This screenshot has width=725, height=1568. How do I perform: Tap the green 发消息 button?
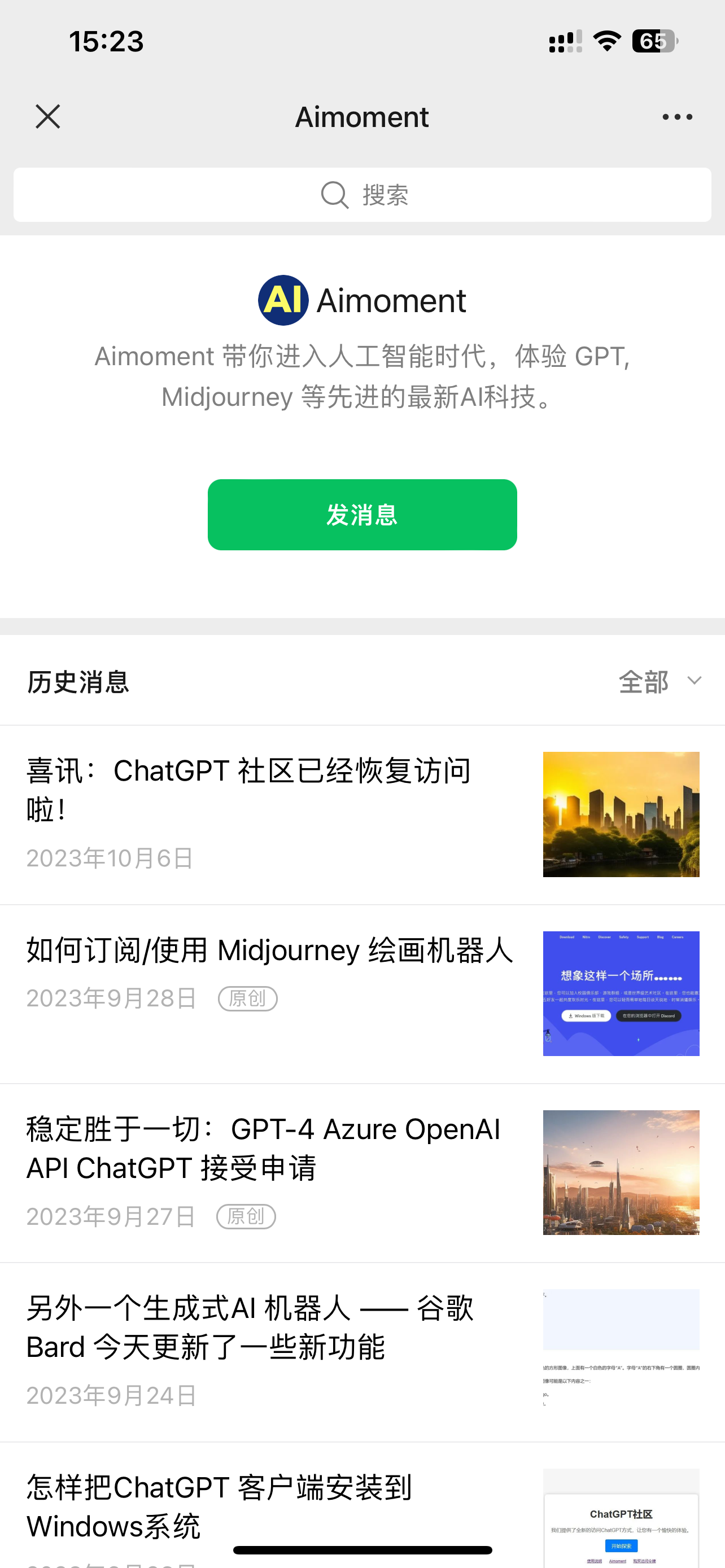point(362,514)
